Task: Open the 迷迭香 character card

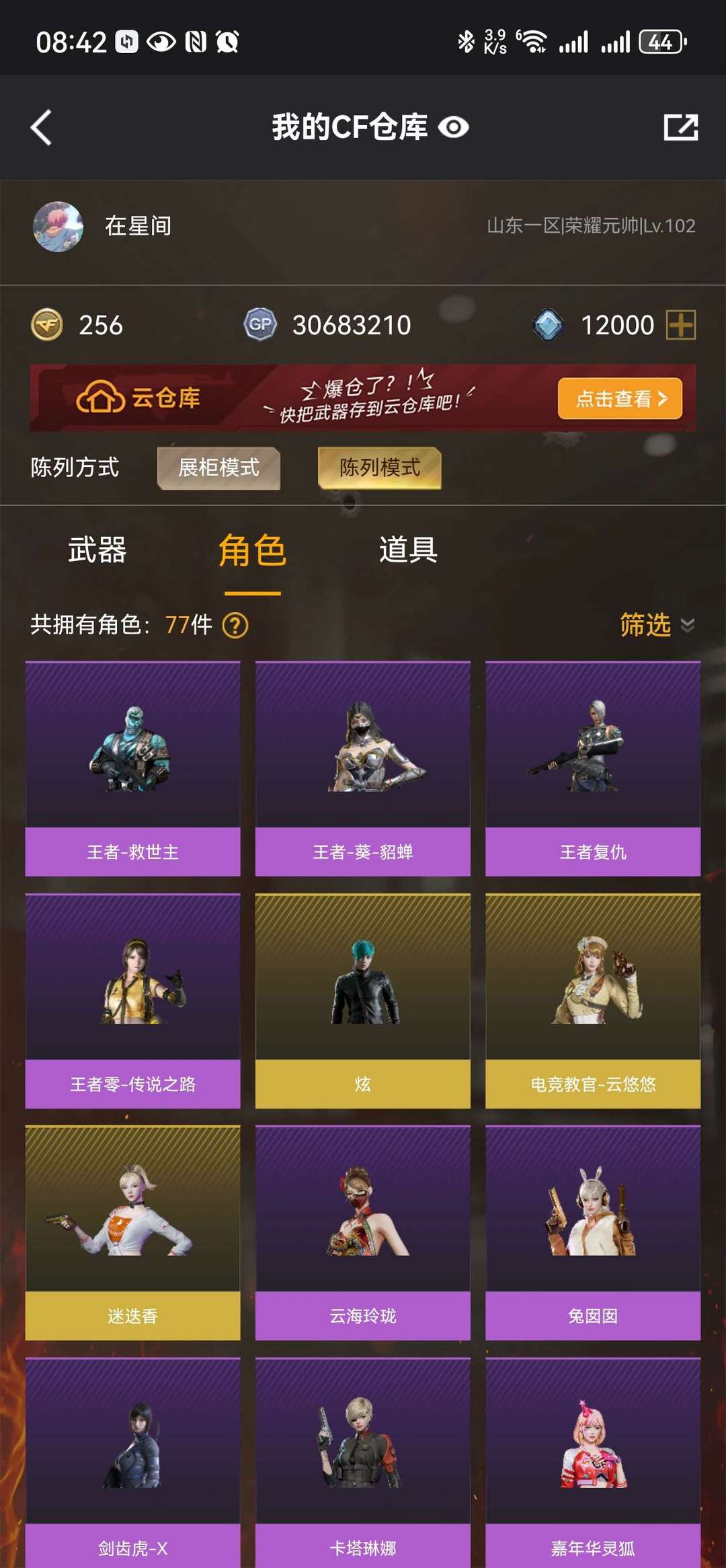Action: pos(133,1233)
